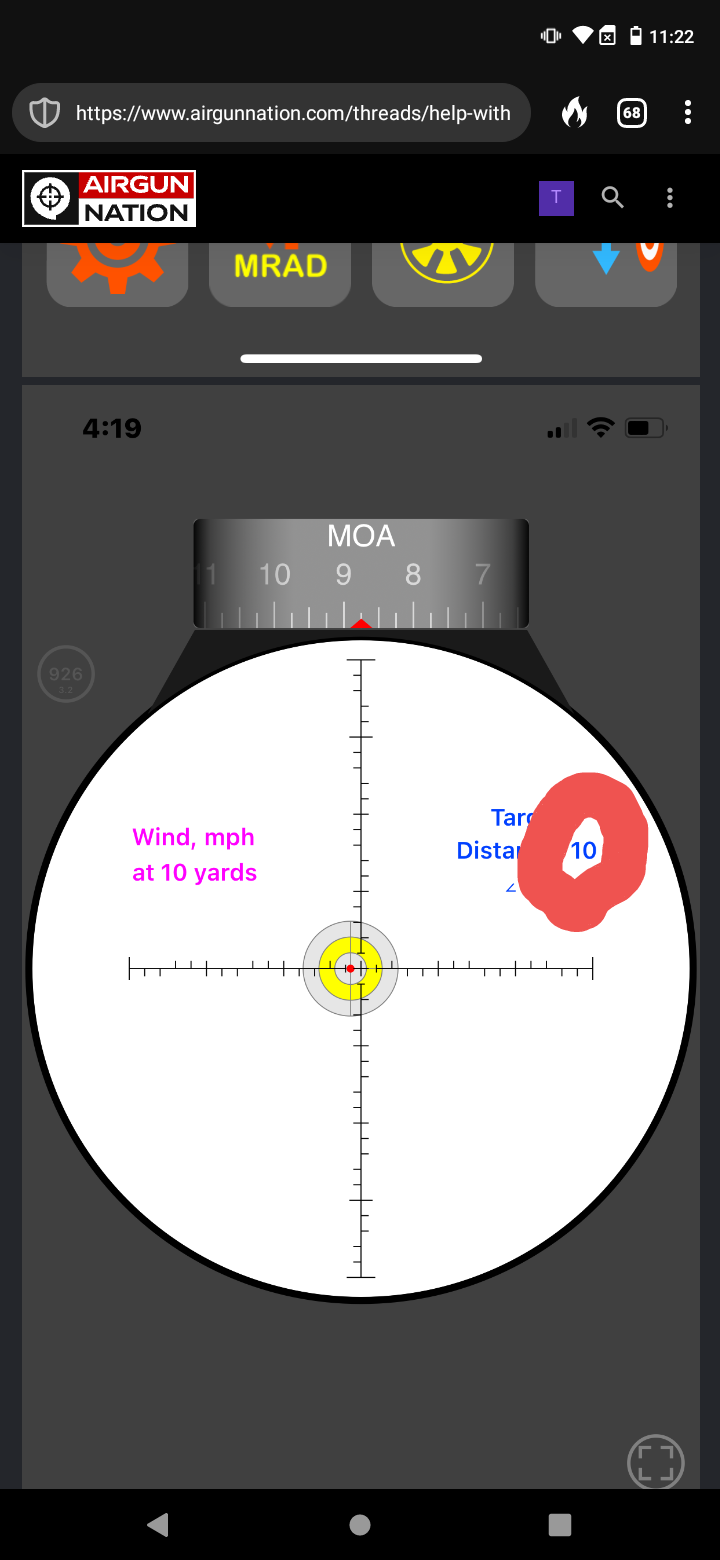
Task: Open the site privacy shield info
Action: pos(45,113)
